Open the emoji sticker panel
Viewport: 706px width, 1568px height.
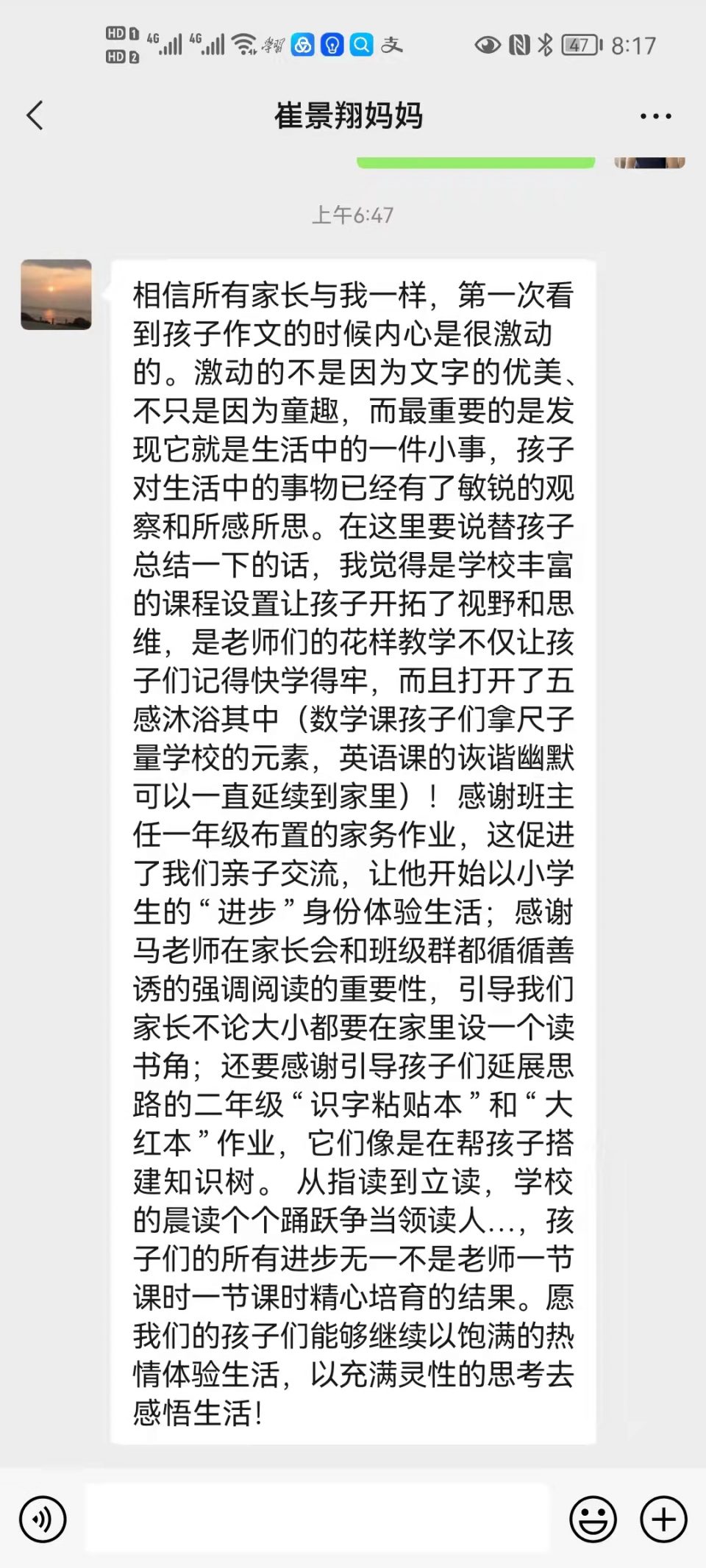click(593, 1519)
